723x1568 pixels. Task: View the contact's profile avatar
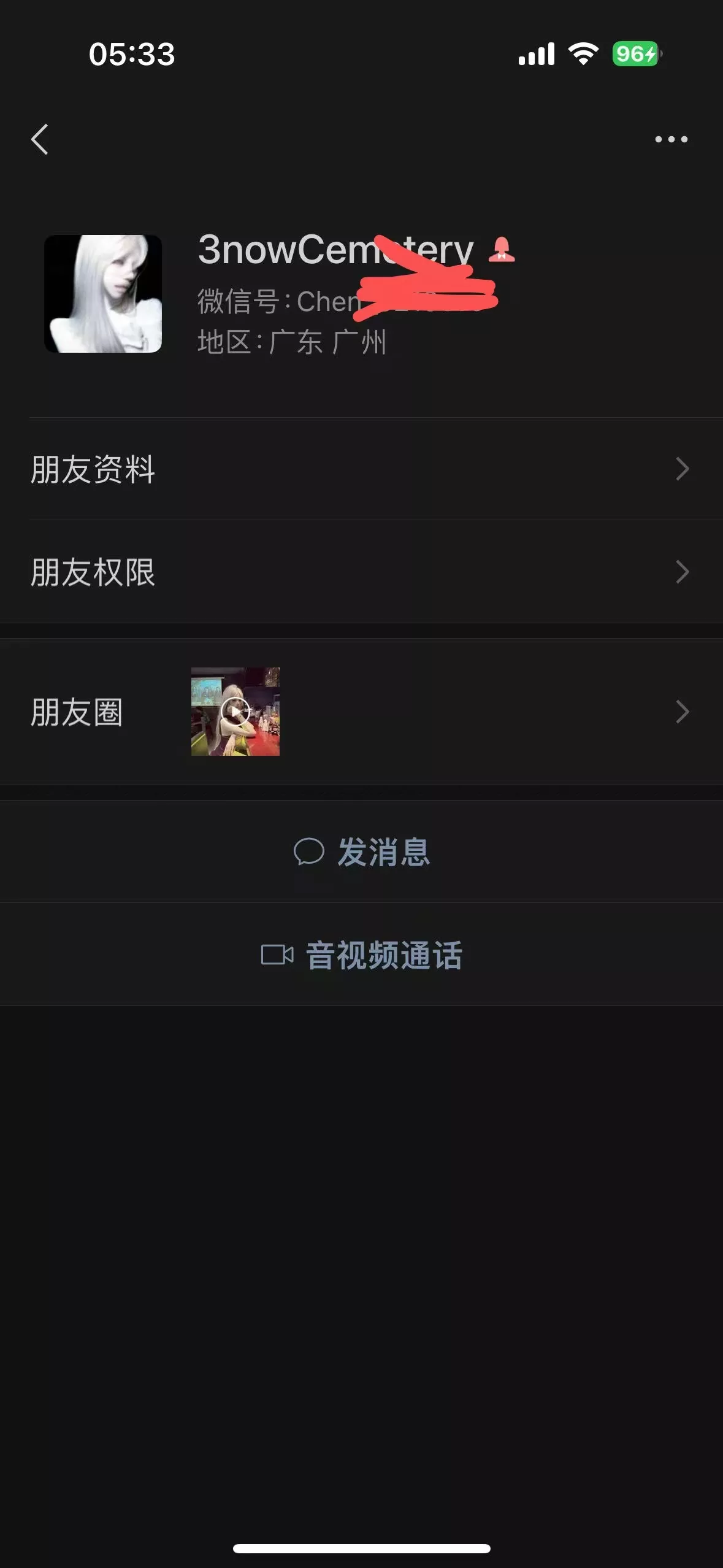[103, 294]
